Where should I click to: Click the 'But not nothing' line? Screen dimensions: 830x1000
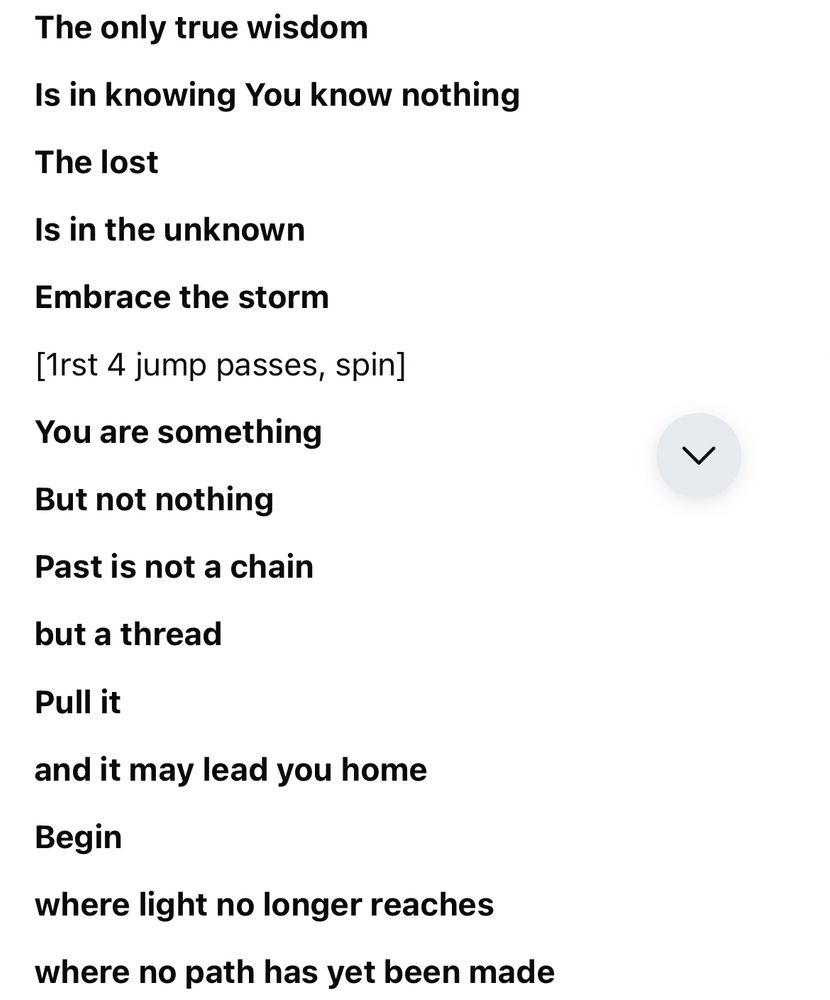click(154, 498)
